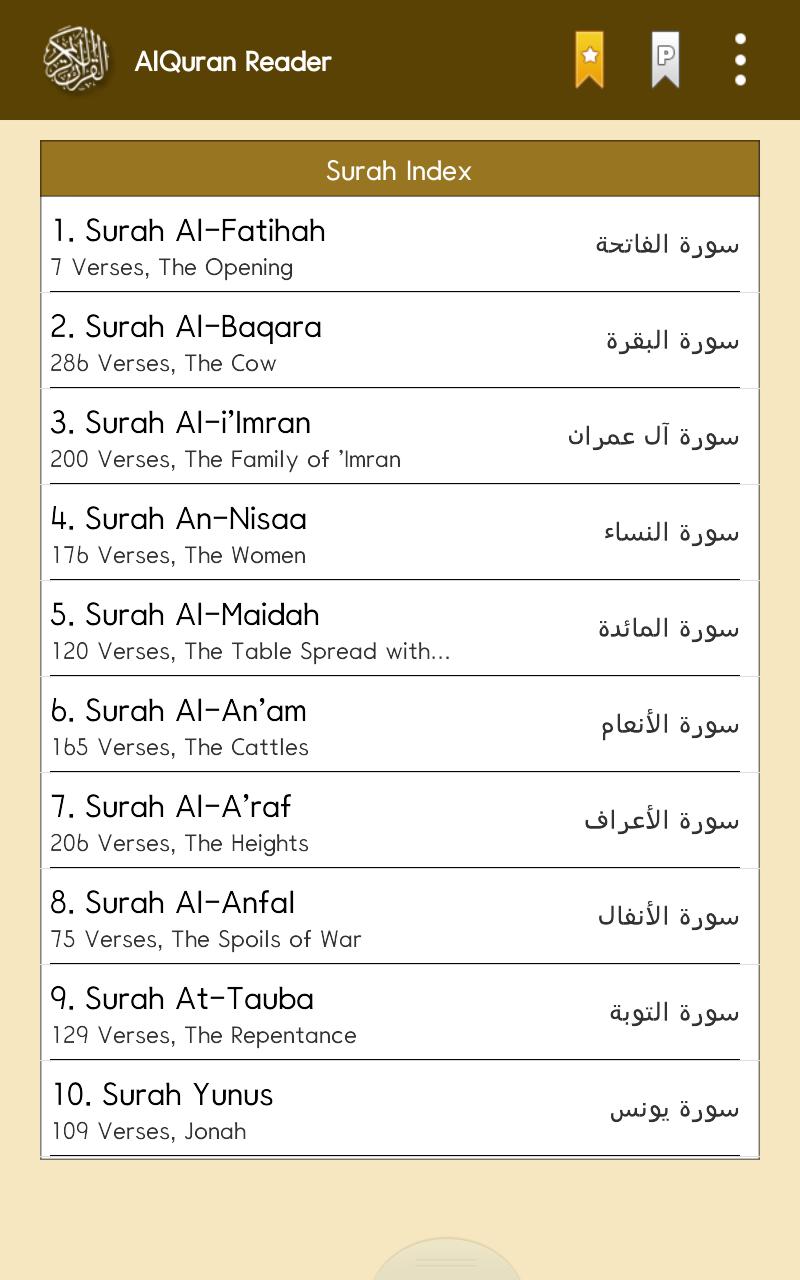Select Surah Al-An'am
Screen dimensions: 800x1280
click(x=398, y=725)
